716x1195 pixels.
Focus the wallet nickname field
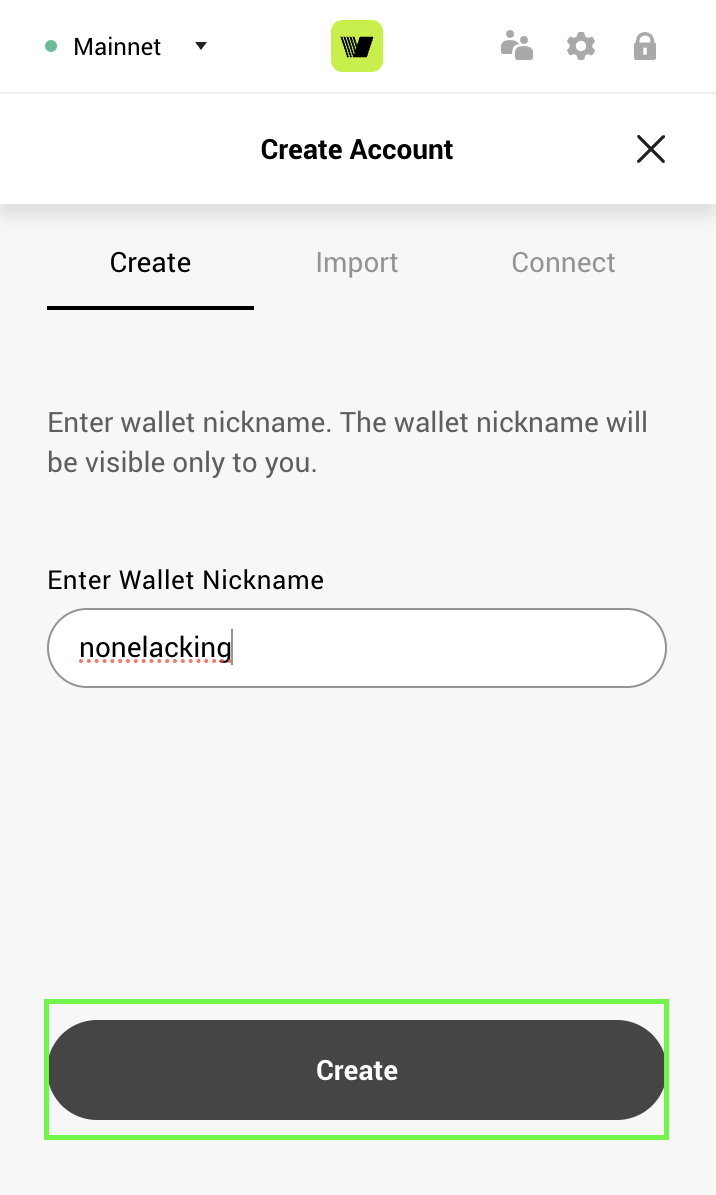tap(357, 648)
